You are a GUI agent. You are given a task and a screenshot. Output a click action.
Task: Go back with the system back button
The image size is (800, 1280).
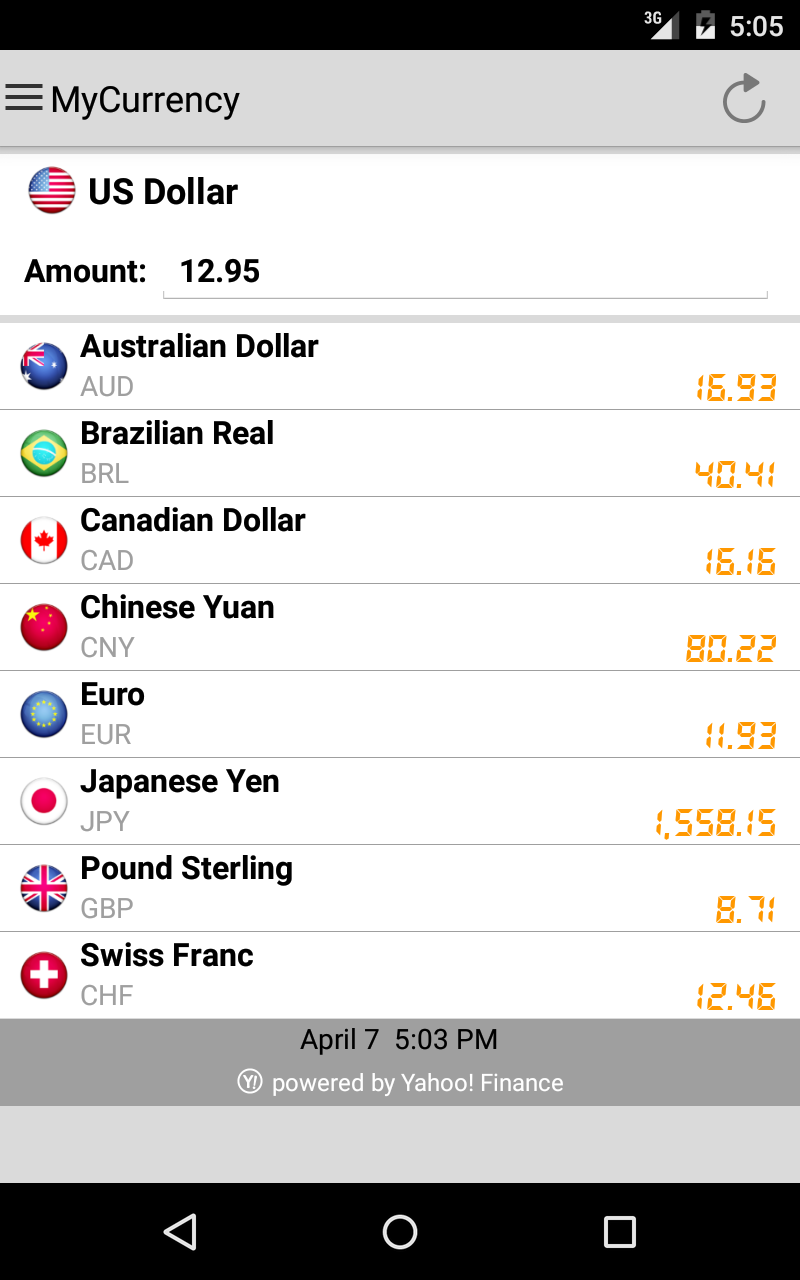(x=180, y=1232)
